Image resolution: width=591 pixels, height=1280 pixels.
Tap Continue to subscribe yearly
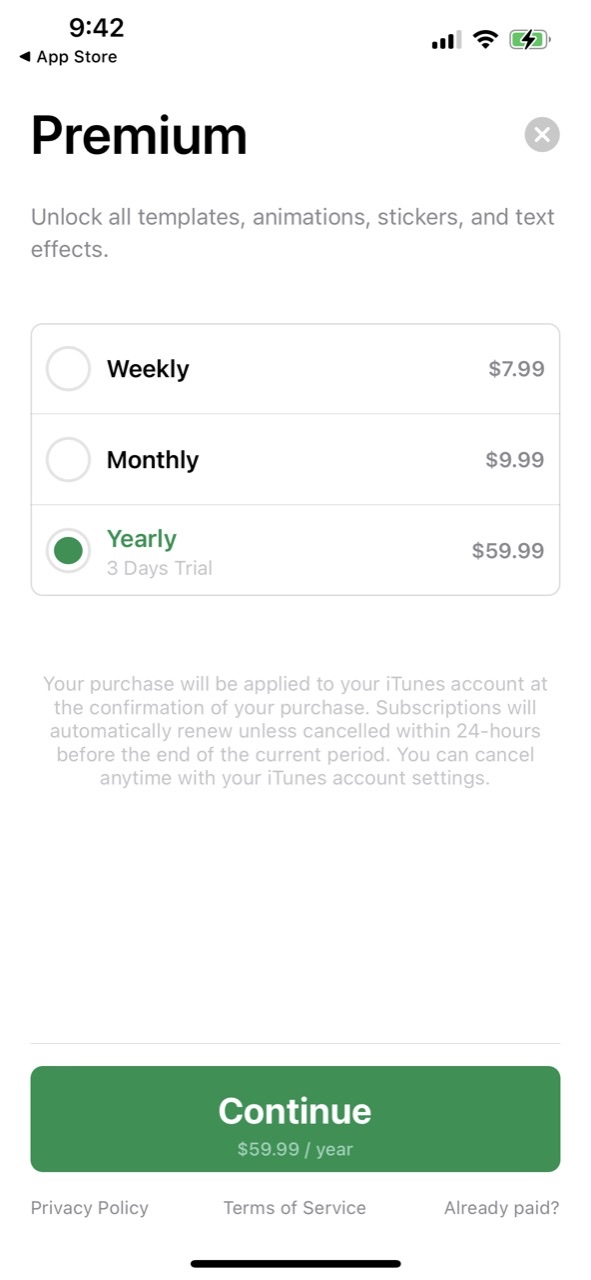(x=295, y=1119)
